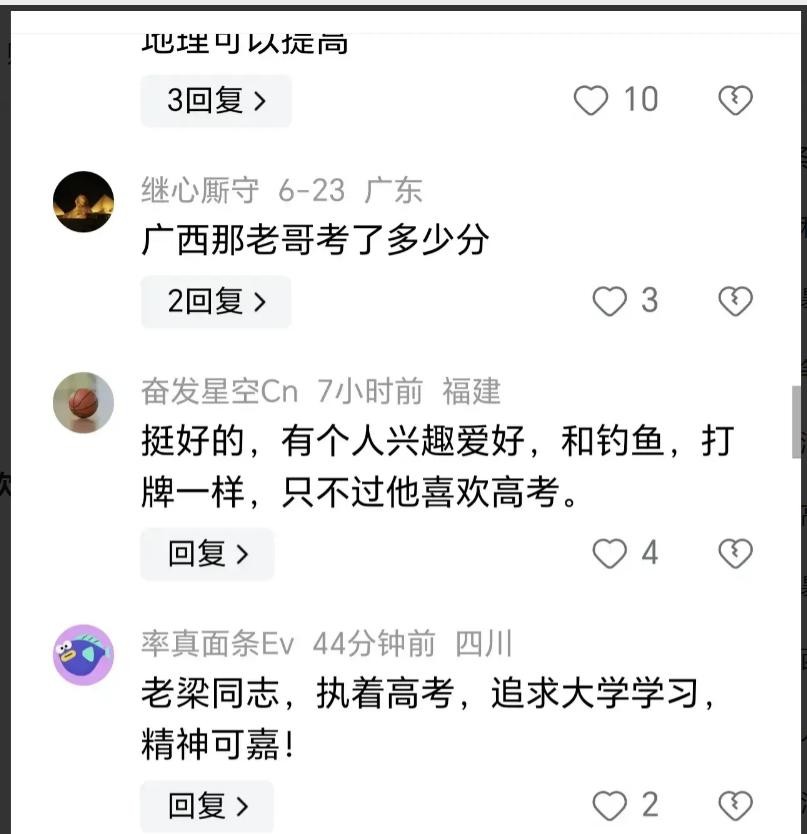Like 继心厮守's comment
Screen dimensions: 807x834
609,301
